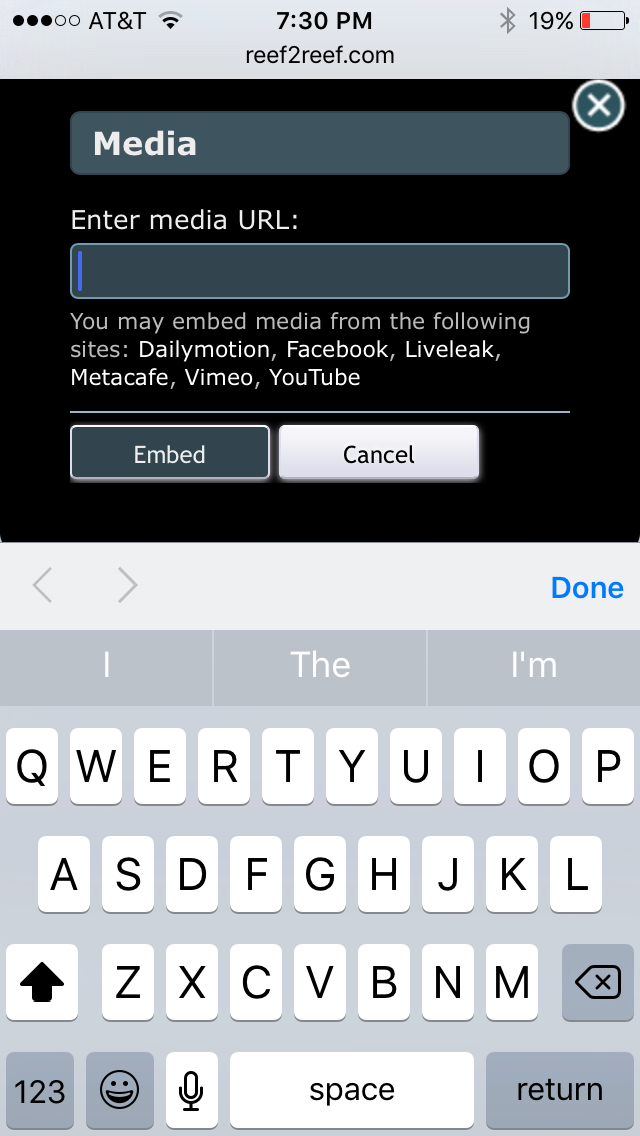Tap the space bar
640x1136 pixels.
point(352,1090)
